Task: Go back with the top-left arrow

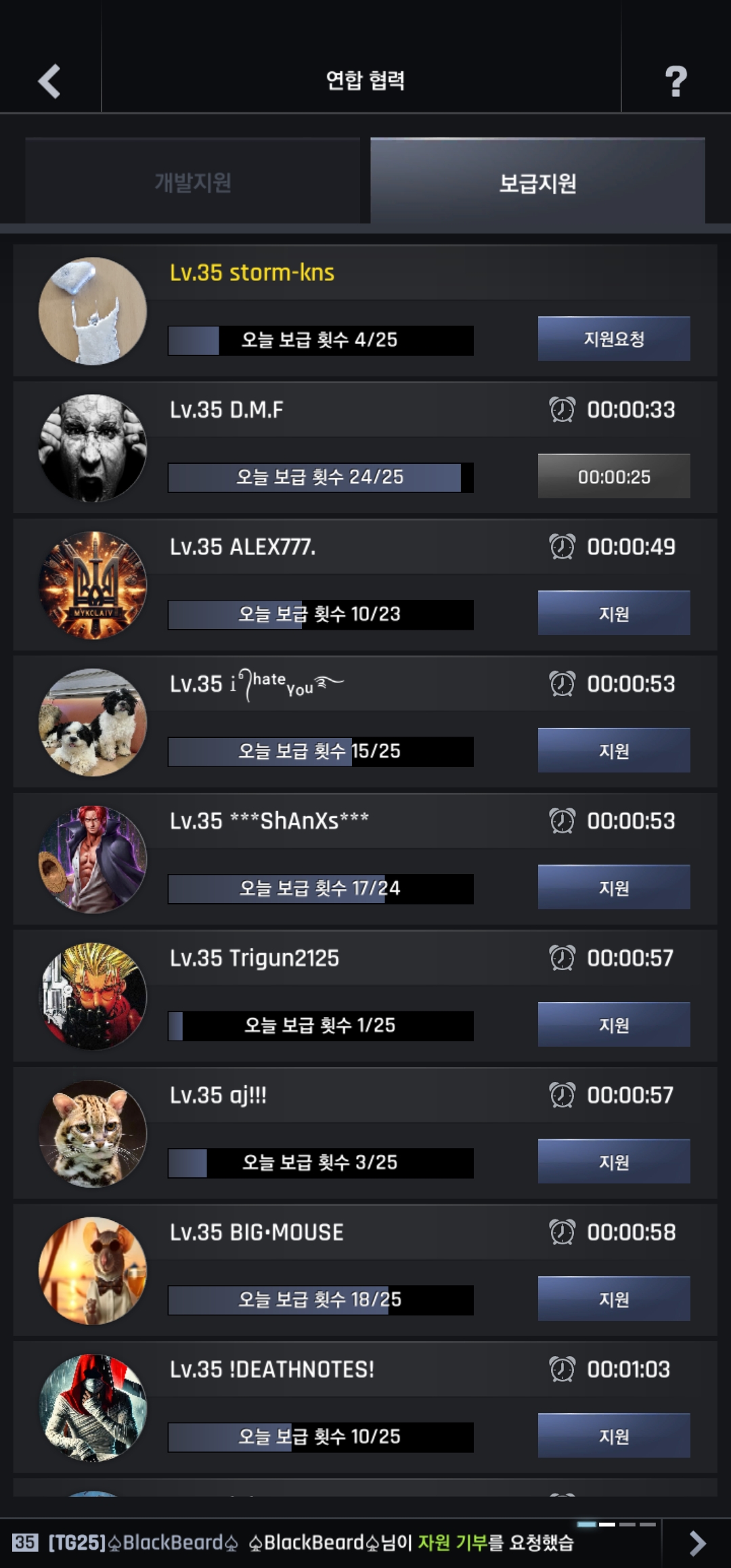Action: pyautogui.click(x=49, y=81)
